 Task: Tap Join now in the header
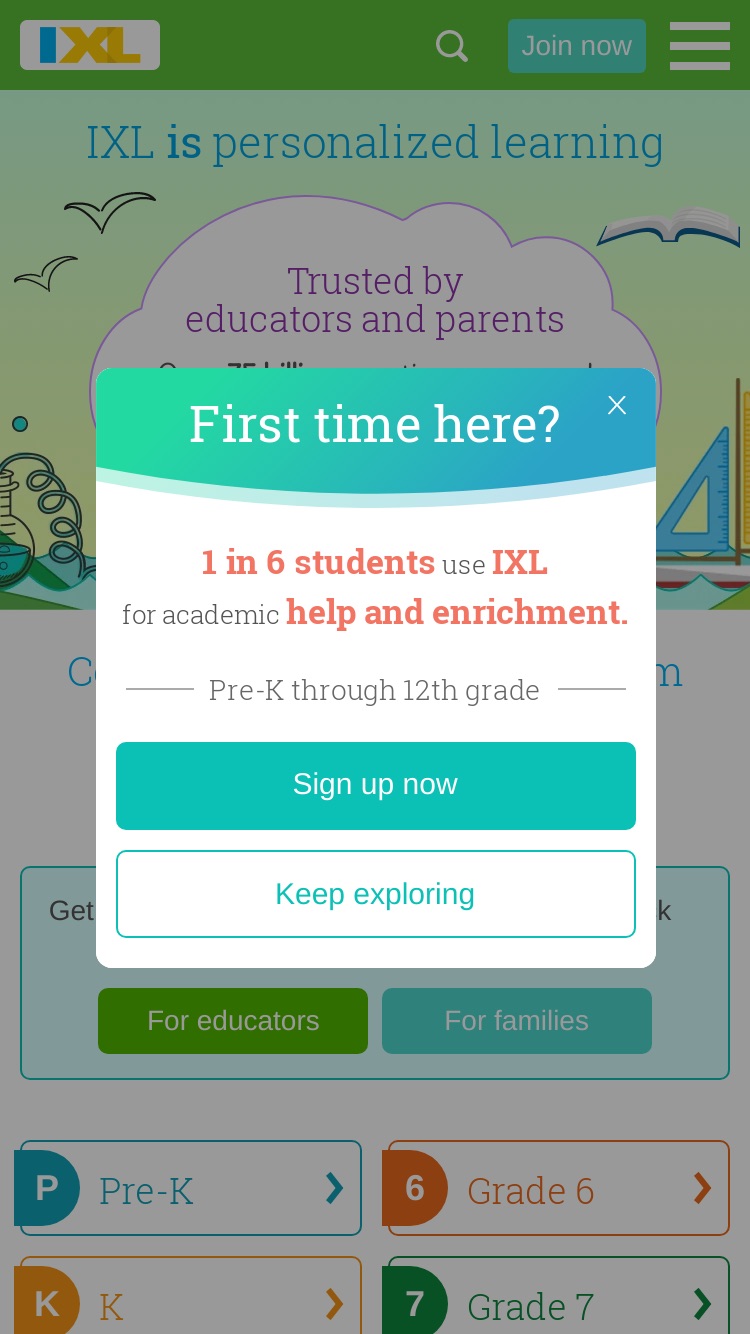[577, 46]
